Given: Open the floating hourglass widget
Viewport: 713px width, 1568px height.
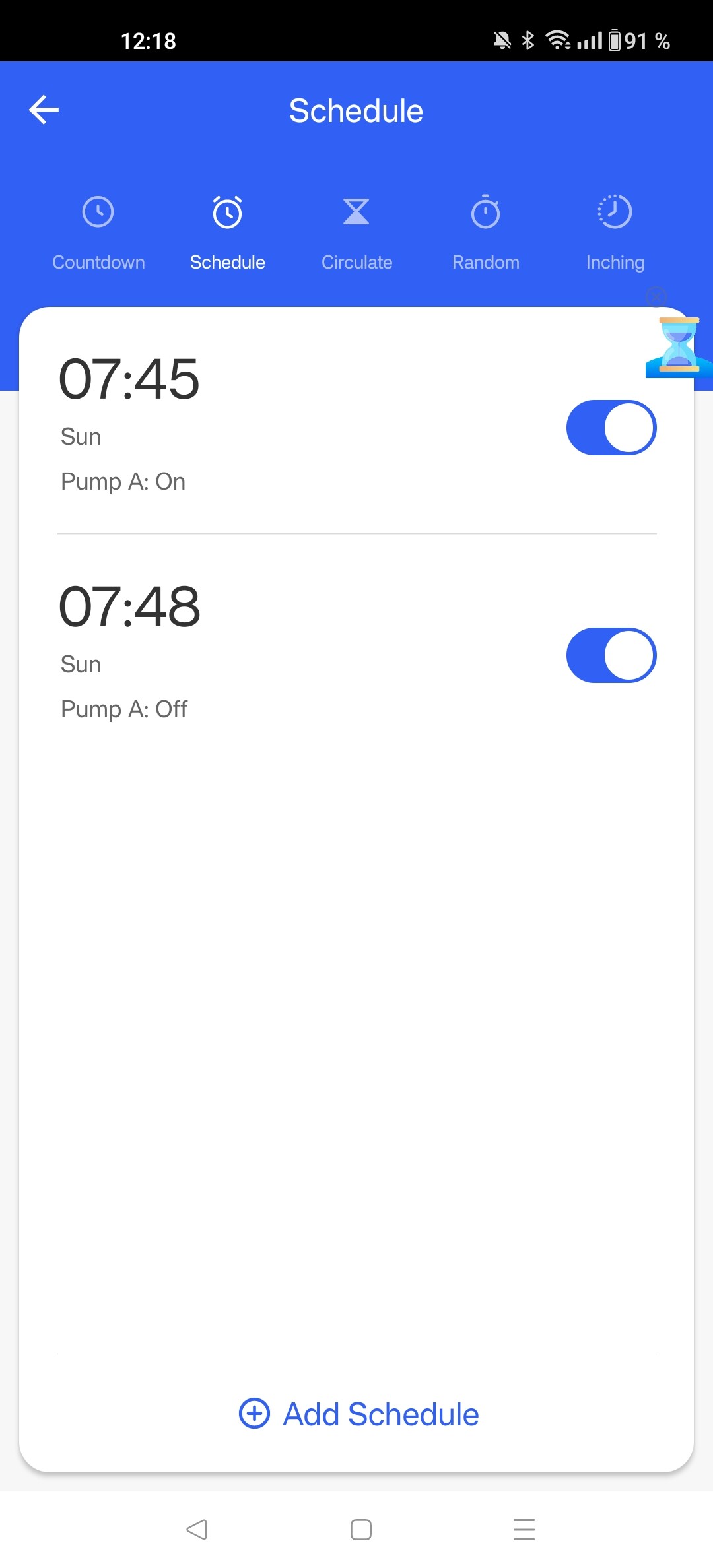Looking at the screenshot, I should tap(678, 346).
